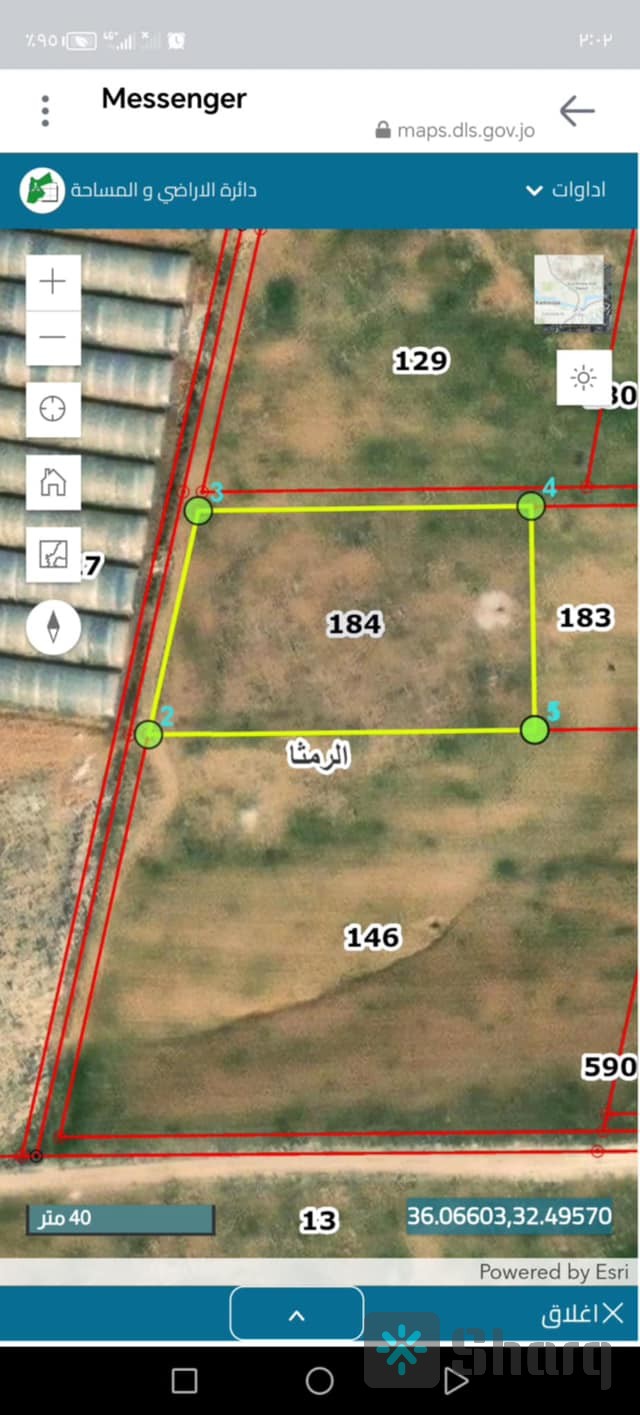The image size is (640, 1415).
Task: Open the three-dot overflow menu
Action: (45, 111)
